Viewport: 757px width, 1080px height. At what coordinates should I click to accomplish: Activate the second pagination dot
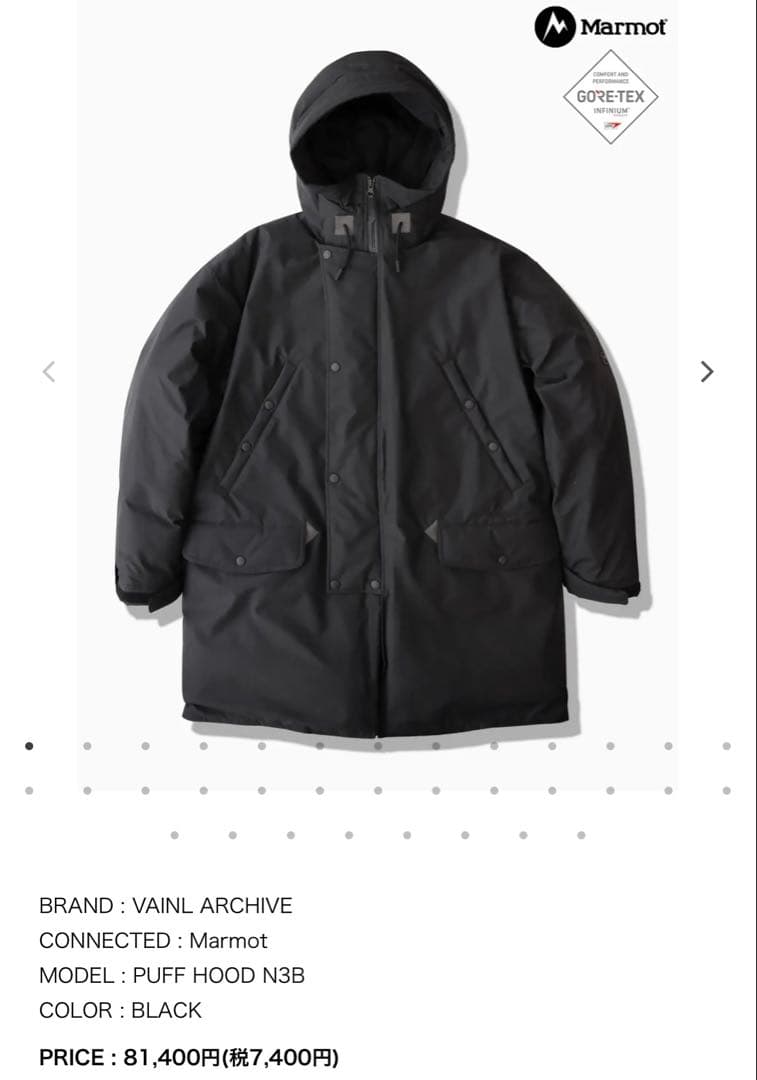(x=89, y=745)
